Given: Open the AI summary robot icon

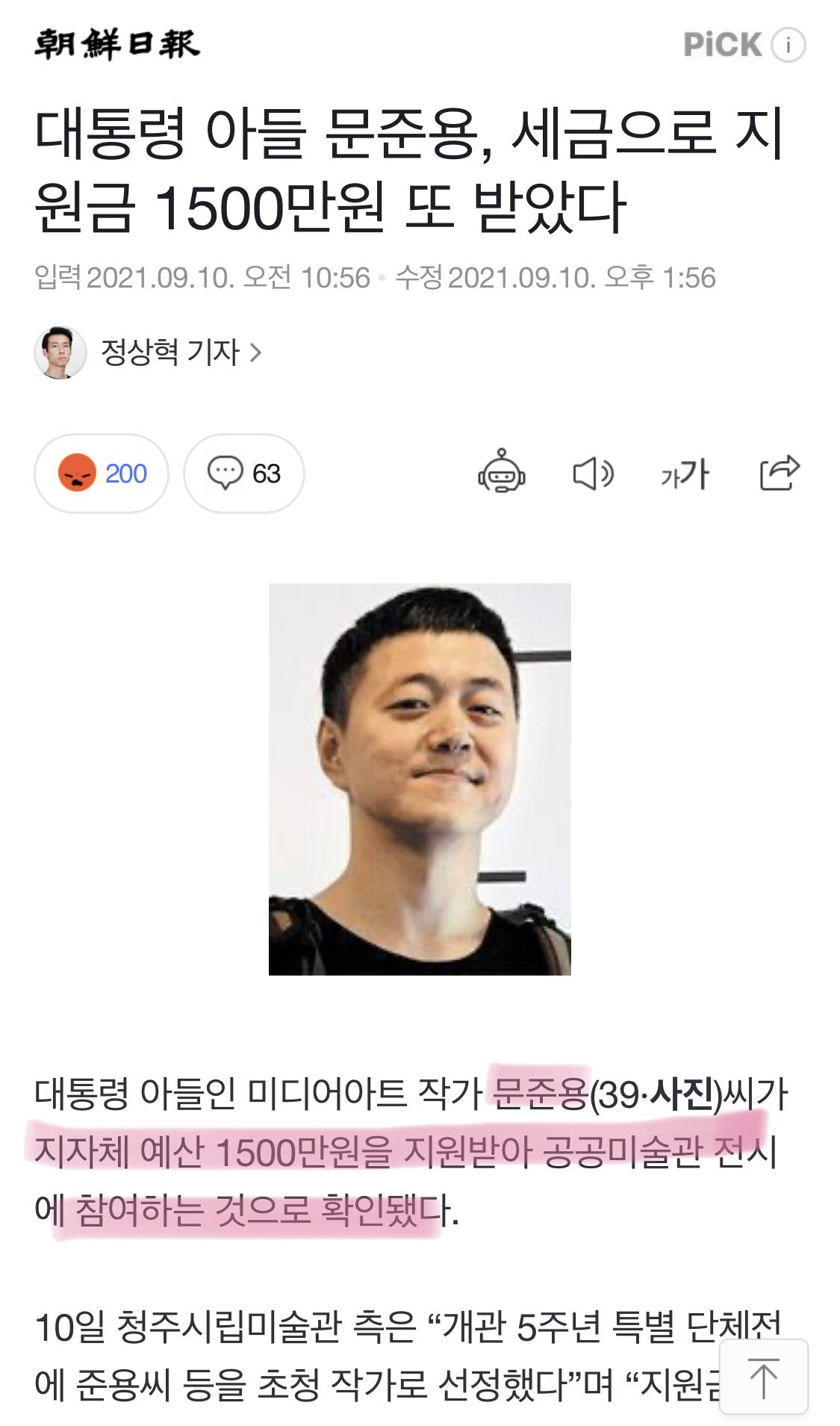Looking at the screenshot, I should (501, 472).
